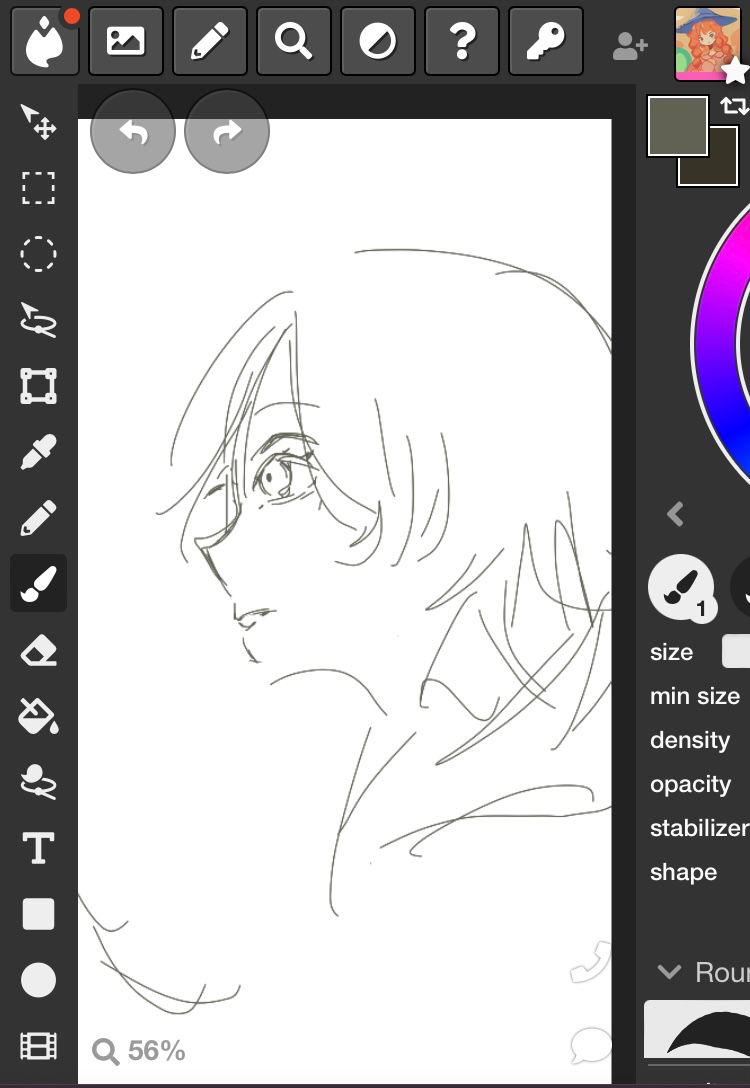750x1088 pixels.
Task: Tap the left chevron above brush settings
Action: point(675,514)
